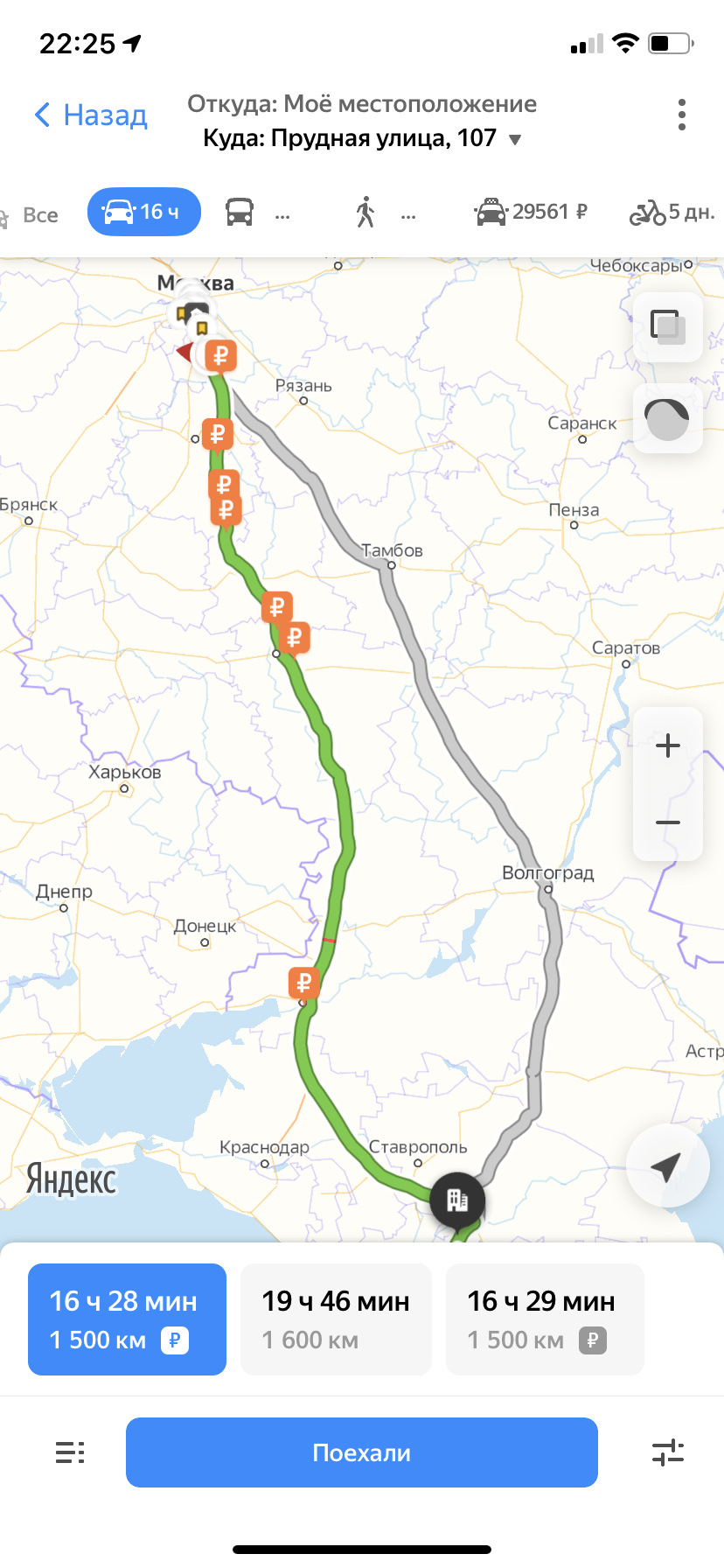
Task: Select route 16 ч 28 мин
Action: [127, 1319]
